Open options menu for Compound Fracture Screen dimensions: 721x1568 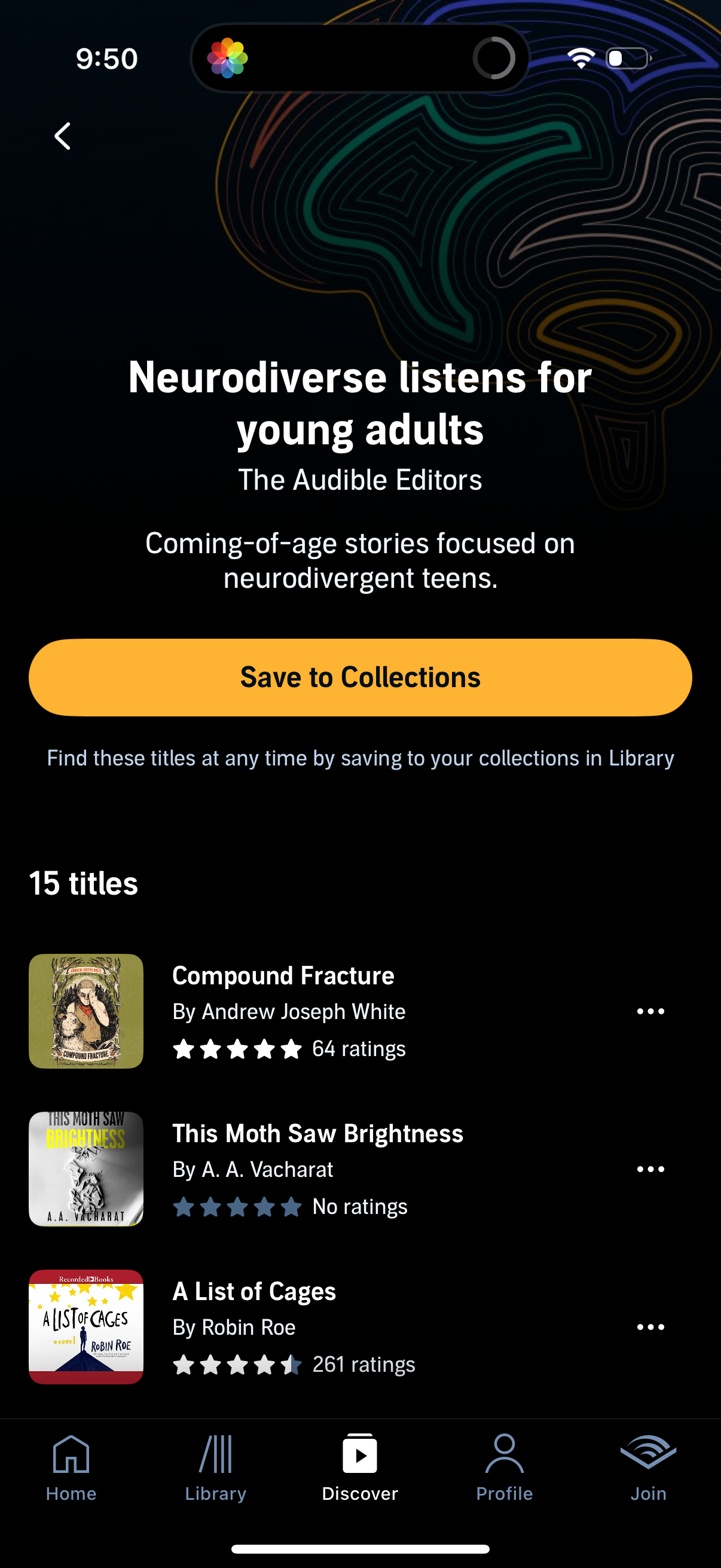(x=650, y=1011)
